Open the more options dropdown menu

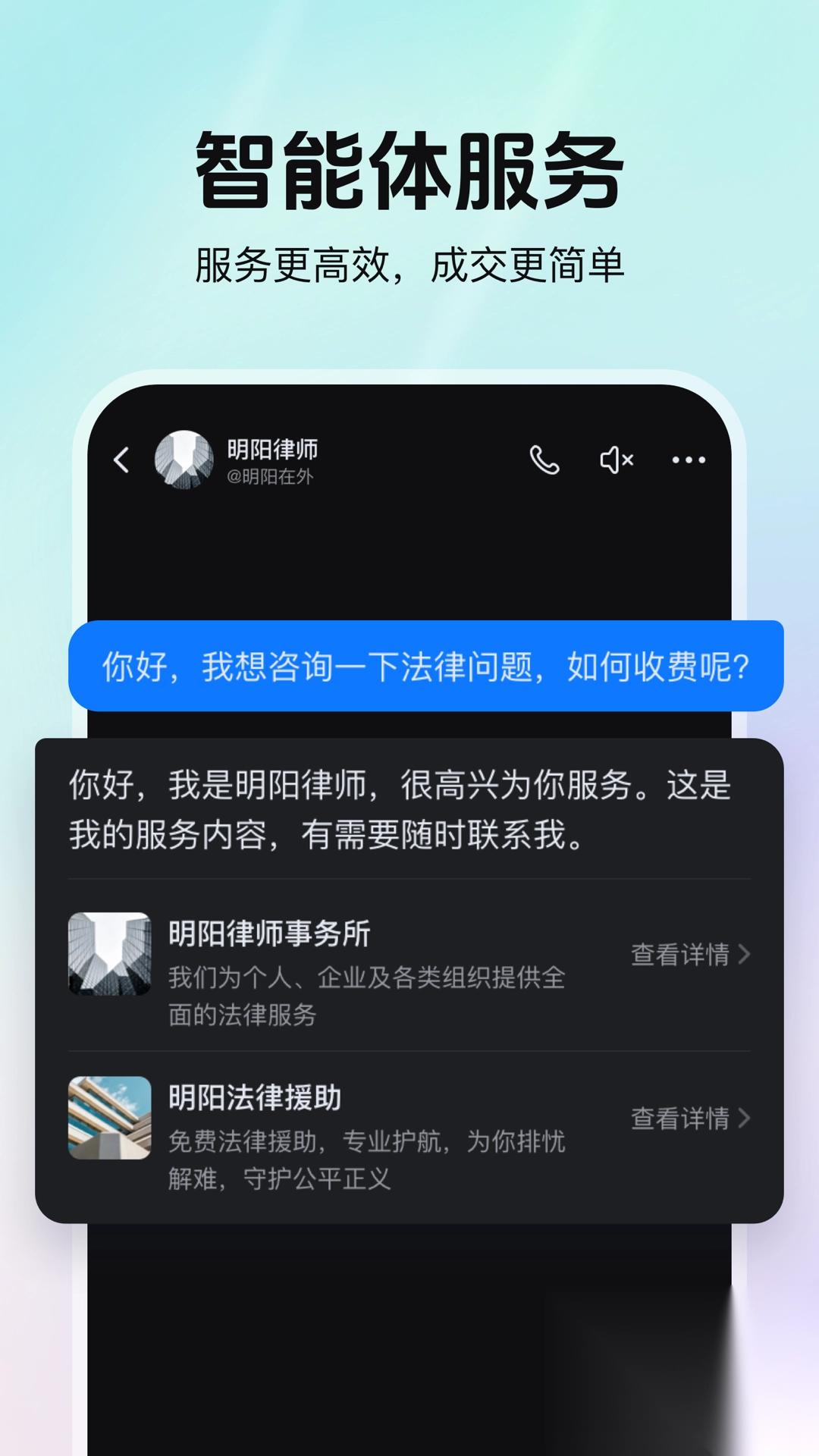pos(689,459)
